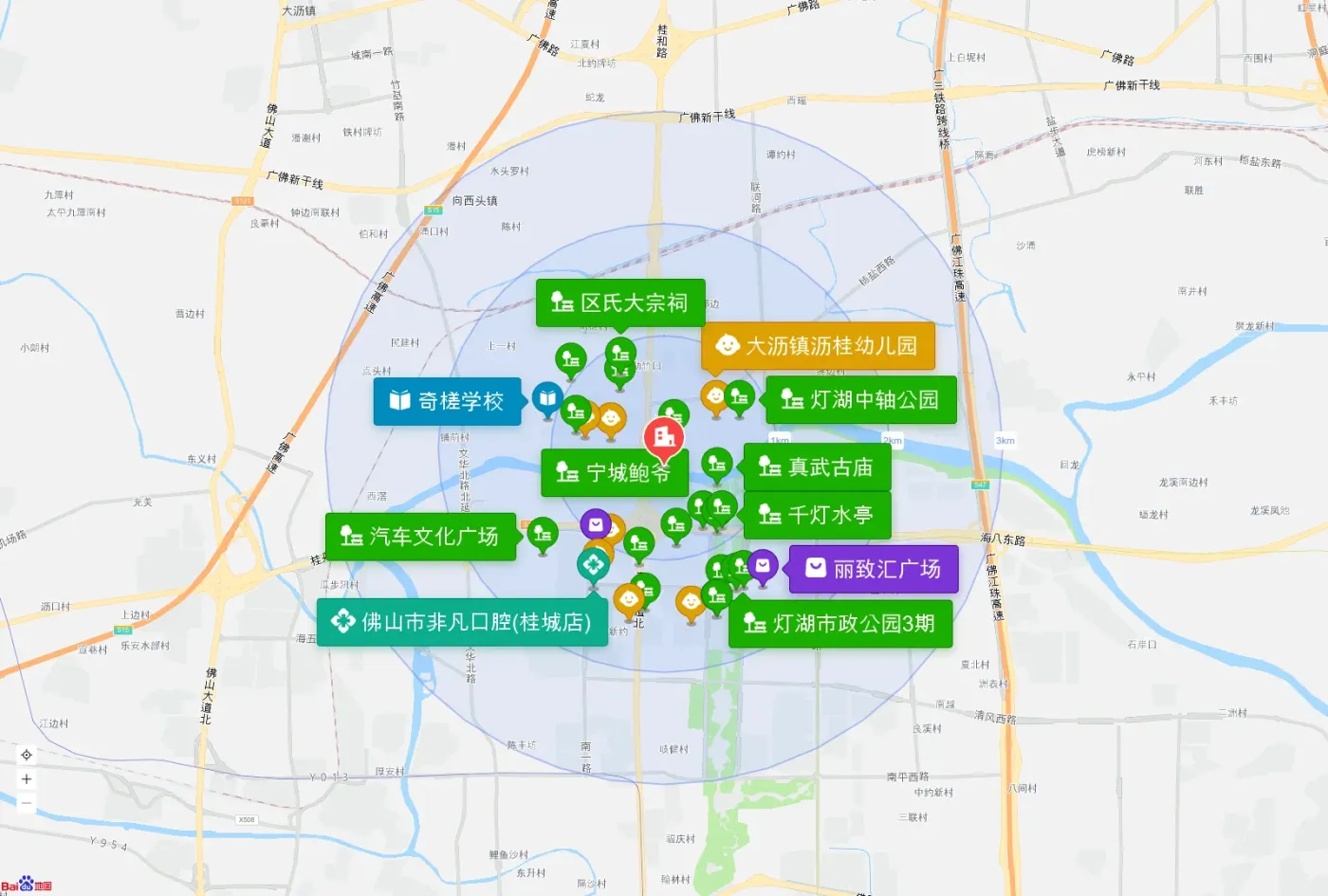Tap the 佛山市非凡口腔(桂城店) label
The height and width of the screenshot is (896, 1328).
click(x=462, y=623)
